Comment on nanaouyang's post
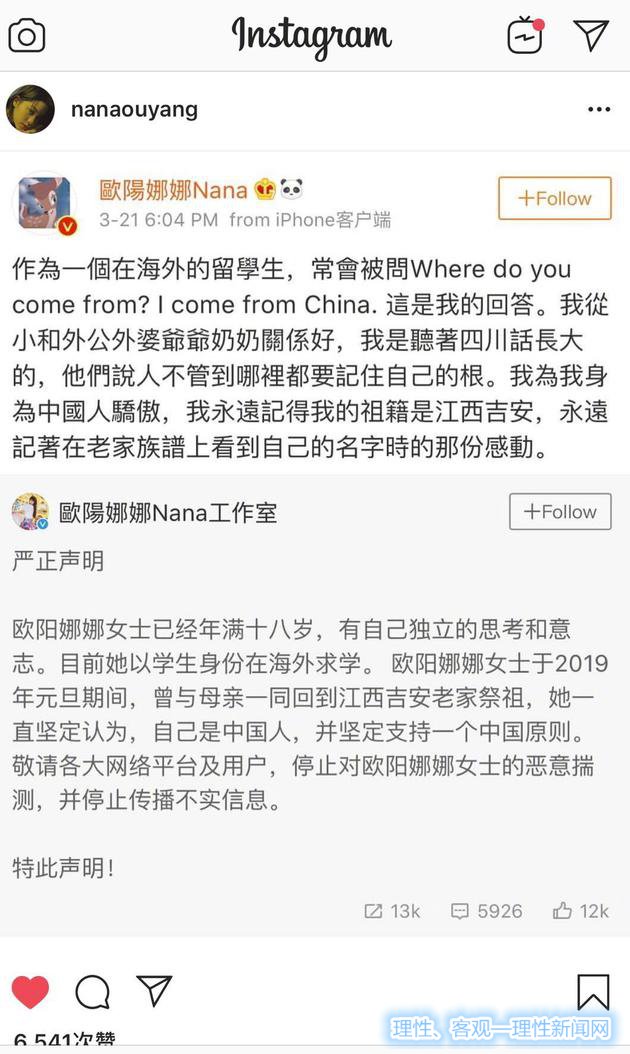 pos(92,991)
